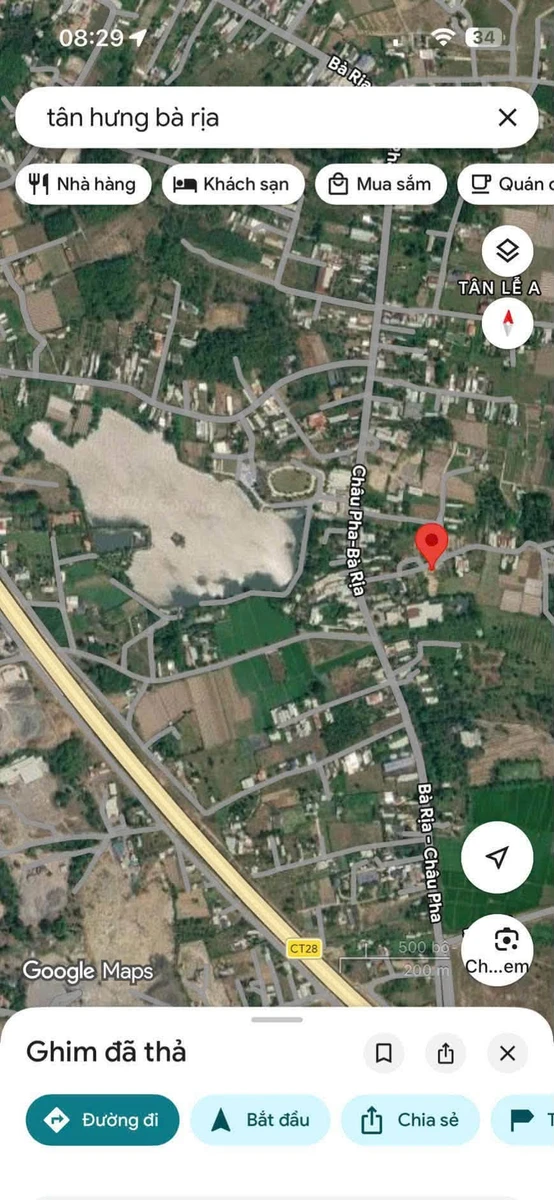554x1200 pixels.
Task: Choose the Mua sắm chip
Action: coord(380,184)
